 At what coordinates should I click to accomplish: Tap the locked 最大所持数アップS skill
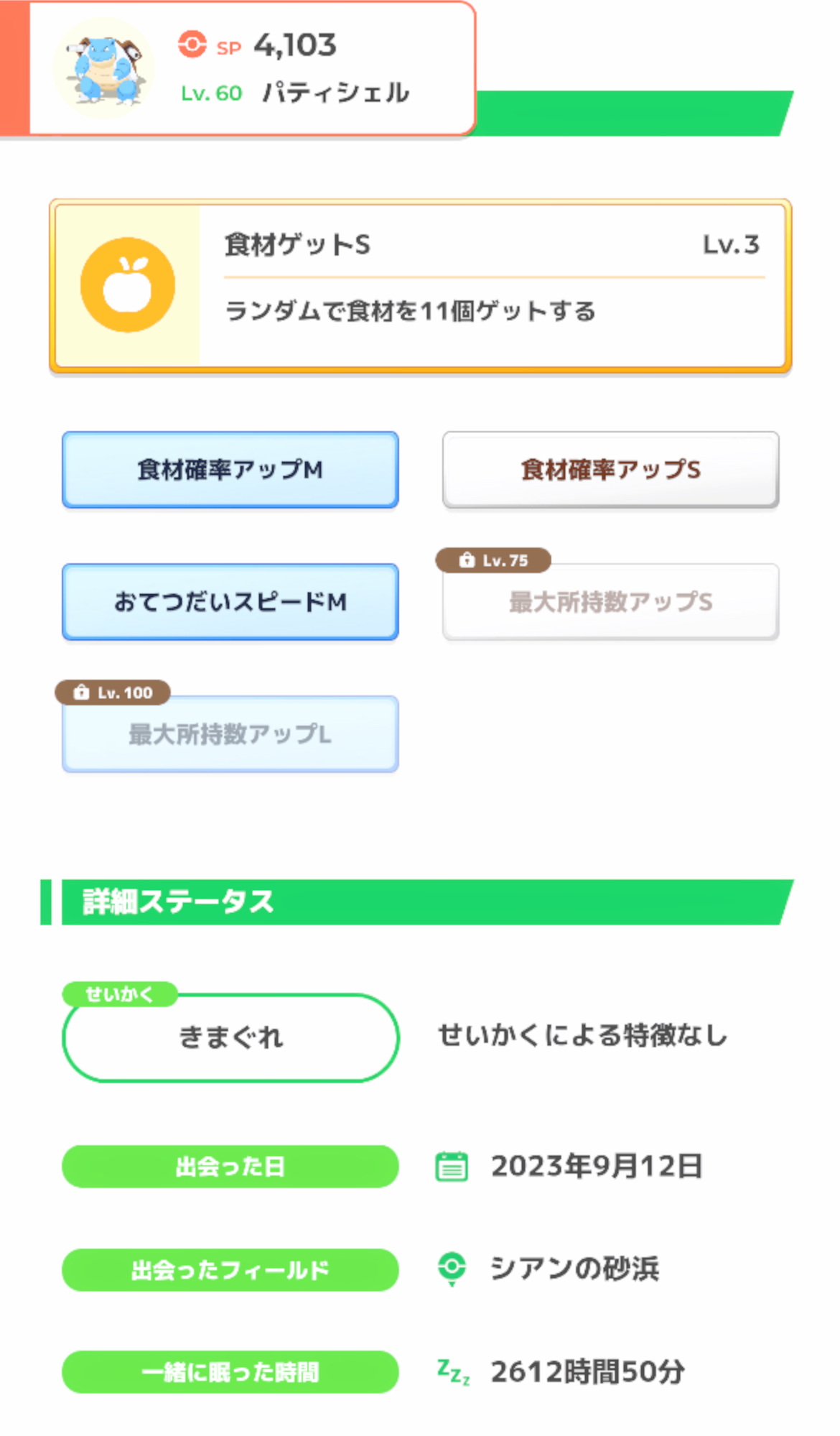[611, 602]
